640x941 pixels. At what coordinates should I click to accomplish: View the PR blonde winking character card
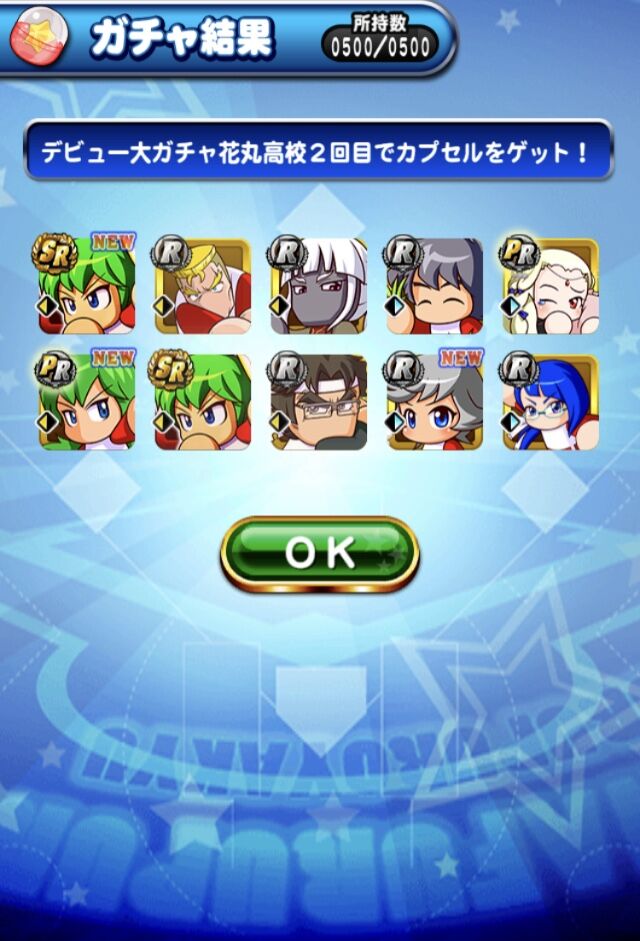pyautogui.click(x=551, y=286)
